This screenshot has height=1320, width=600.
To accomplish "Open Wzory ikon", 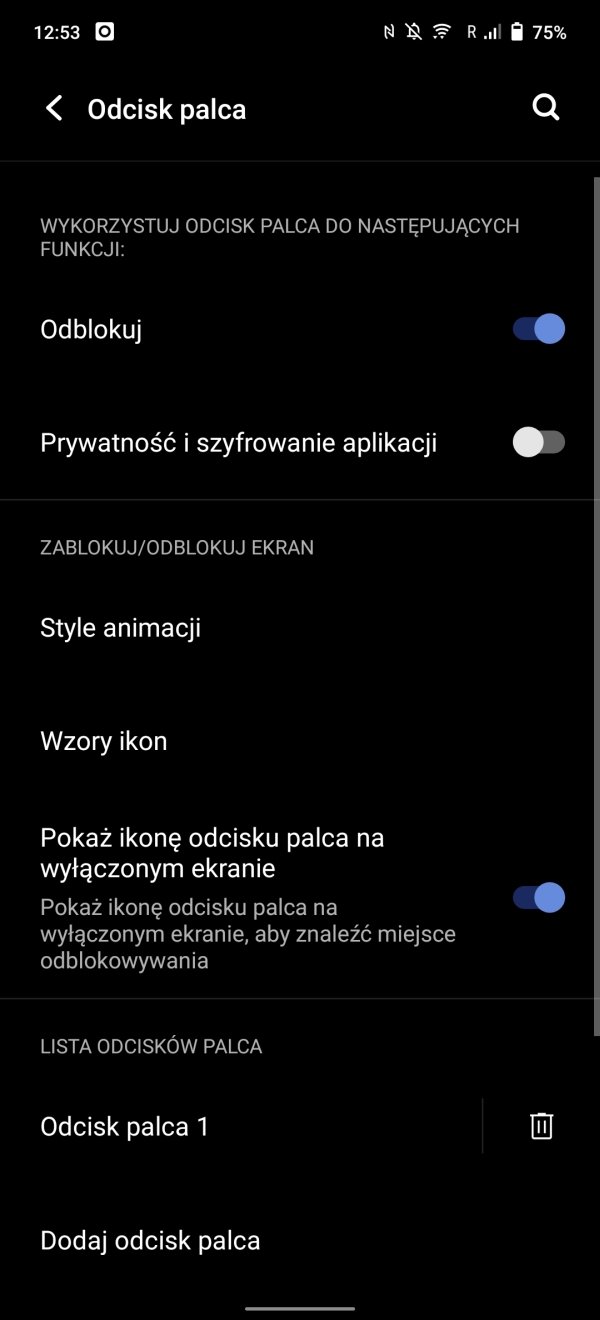I will point(300,741).
